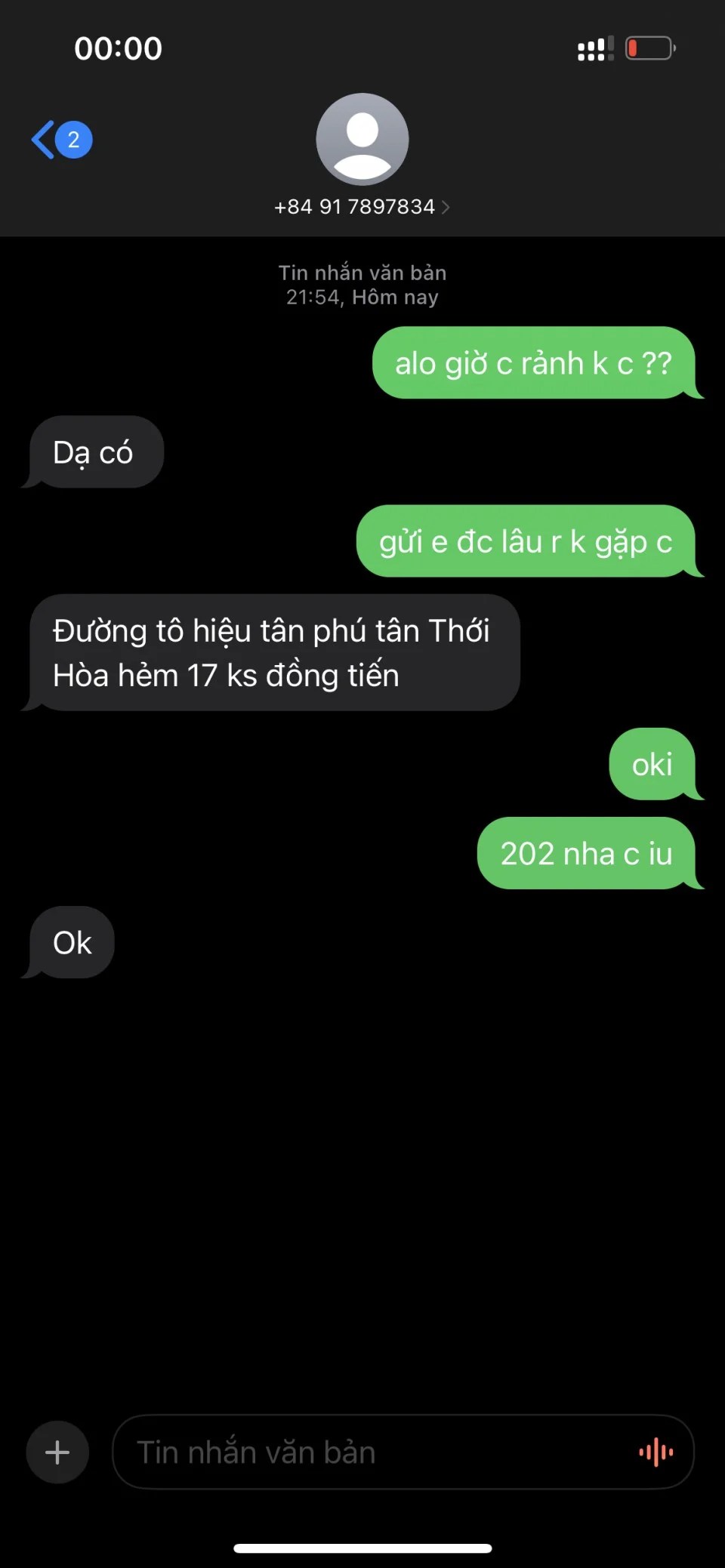Image resolution: width=725 pixels, height=1568 pixels.
Task: Open the plus attachments menu
Action: (57, 1452)
